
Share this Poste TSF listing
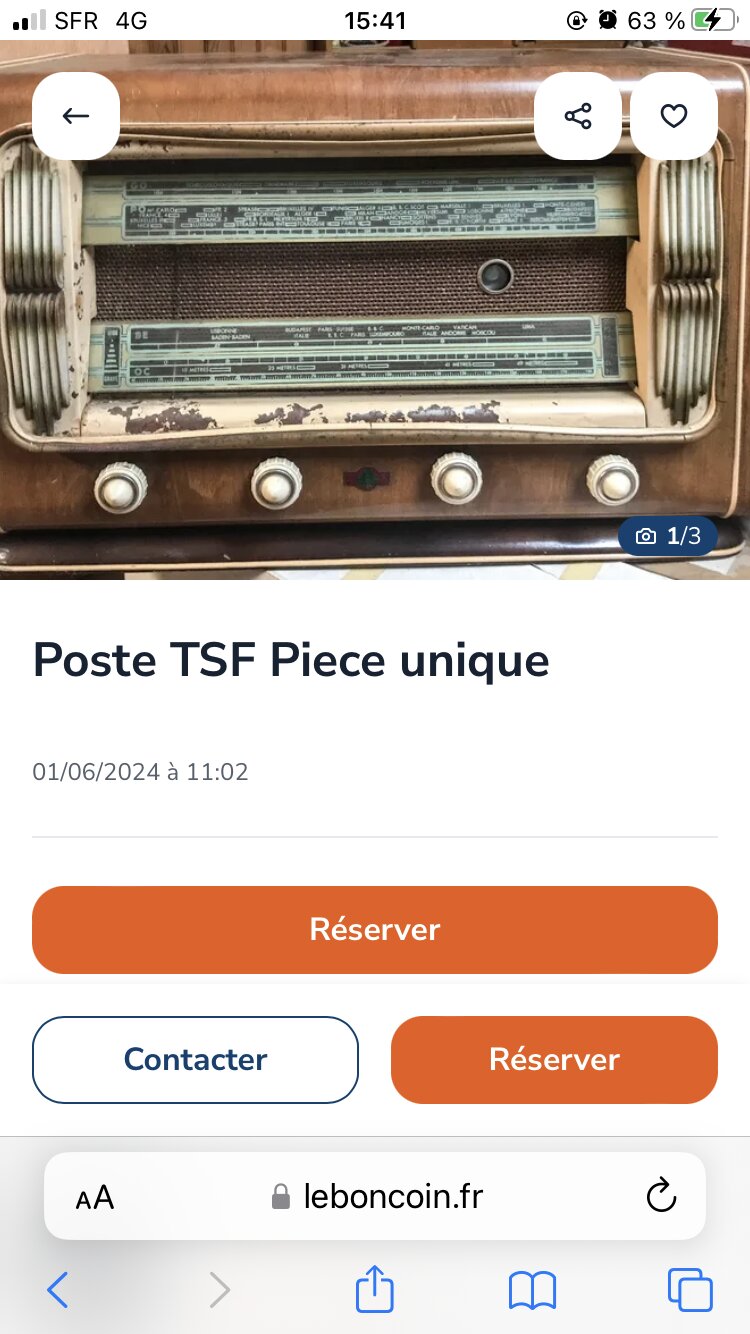pyautogui.click(x=578, y=116)
